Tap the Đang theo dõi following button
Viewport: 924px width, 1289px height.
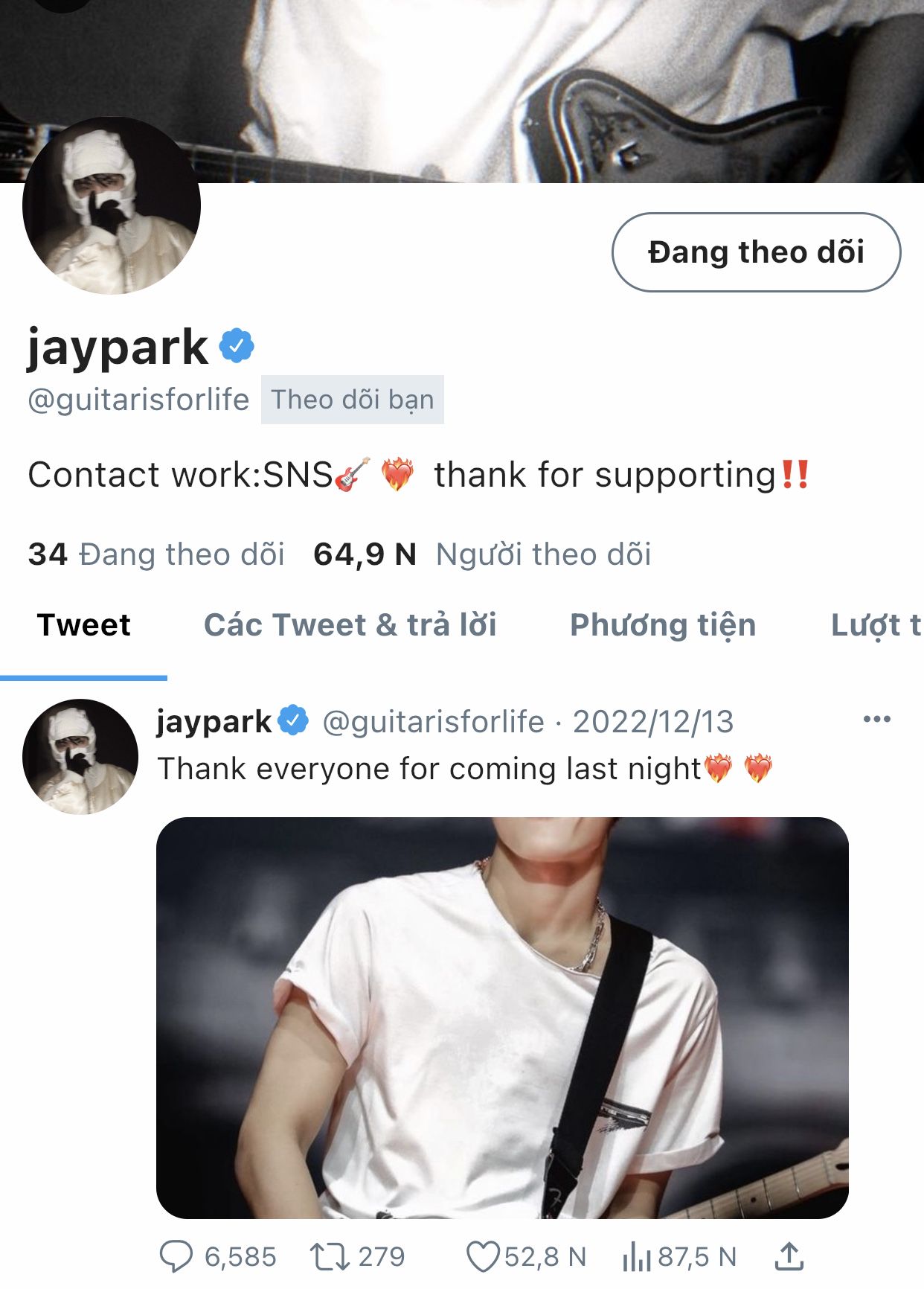756,252
